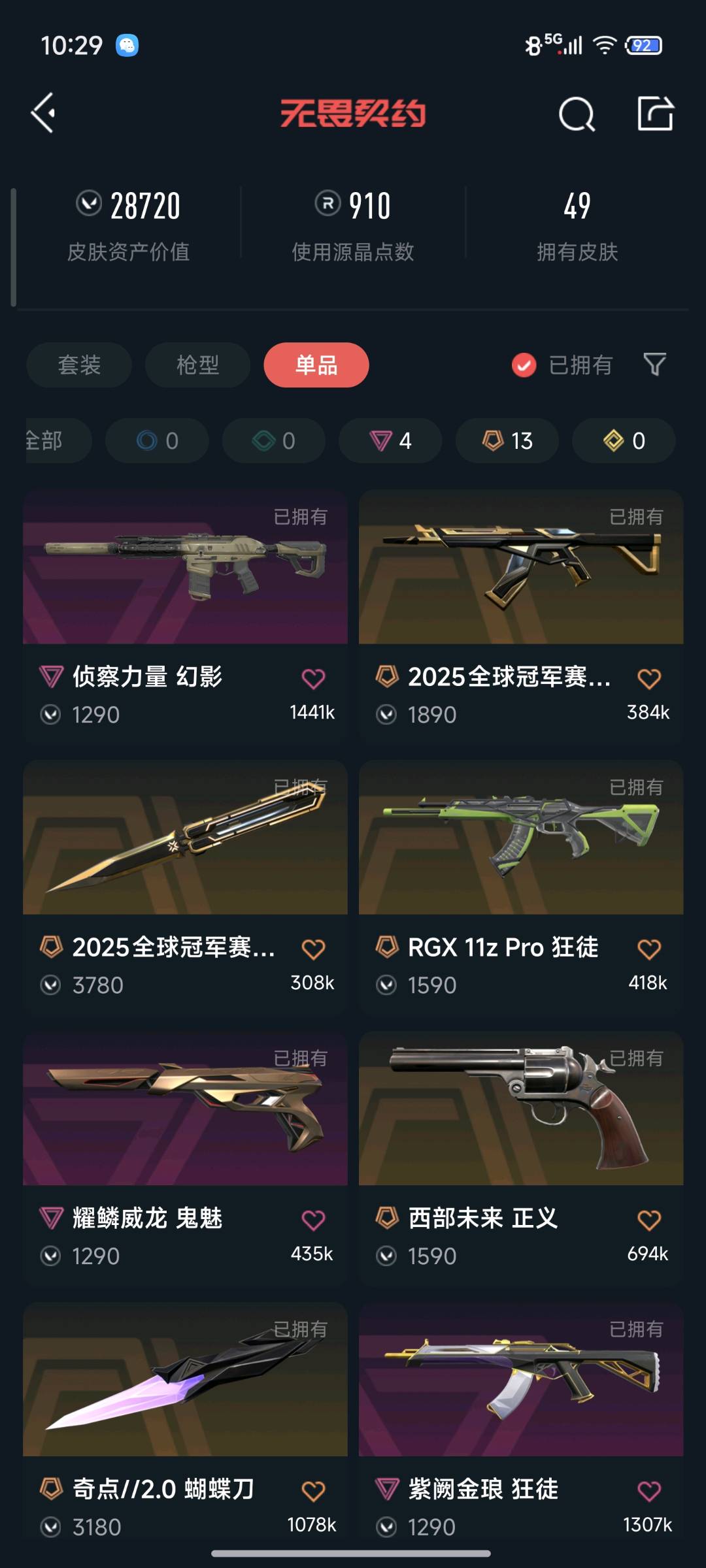Switch to the 枪型 tab
Screen dimensions: 706x1568
pos(197,365)
